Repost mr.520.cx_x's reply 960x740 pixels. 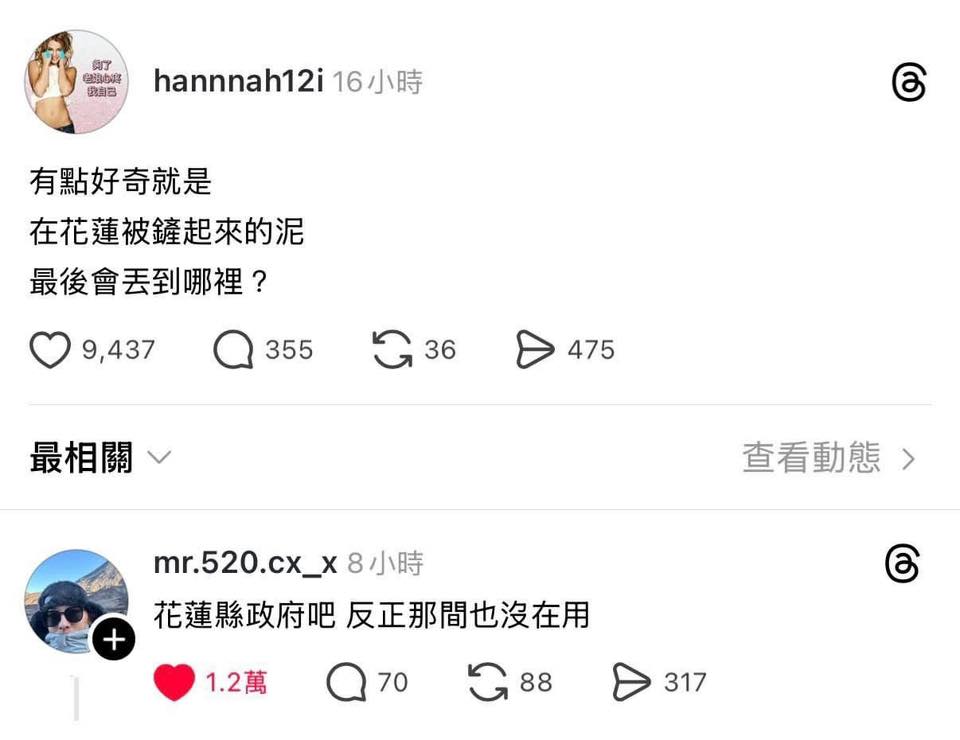click(488, 683)
